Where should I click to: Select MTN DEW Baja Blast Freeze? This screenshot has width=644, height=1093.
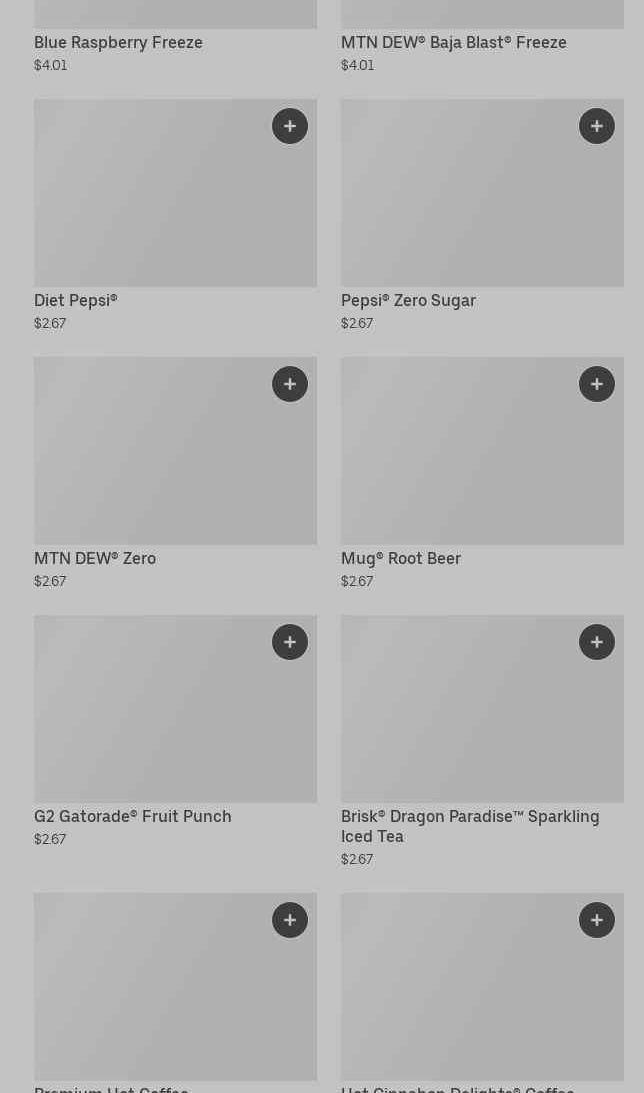(x=453, y=42)
